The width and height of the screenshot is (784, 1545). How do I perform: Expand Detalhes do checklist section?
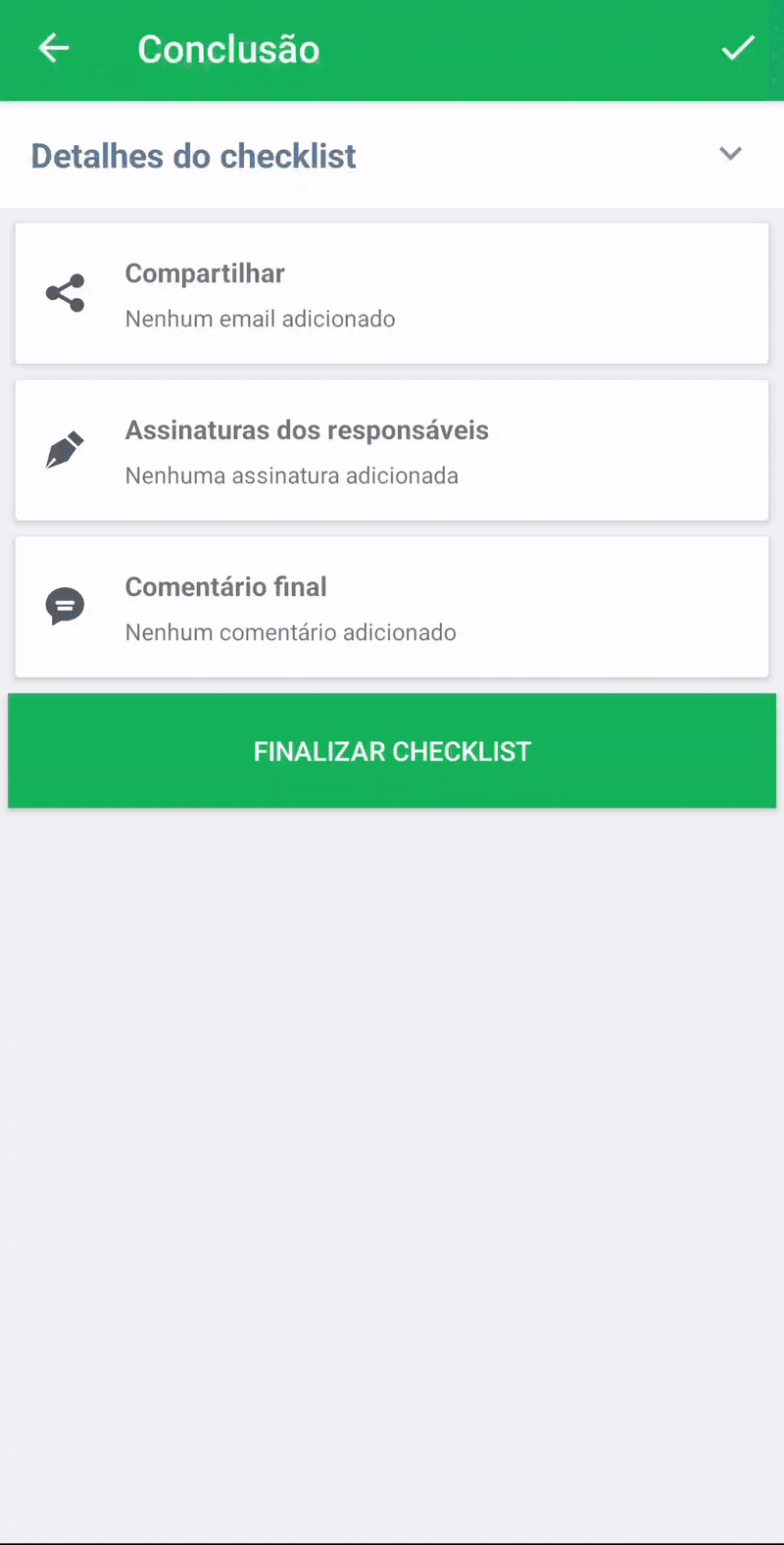point(730,154)
